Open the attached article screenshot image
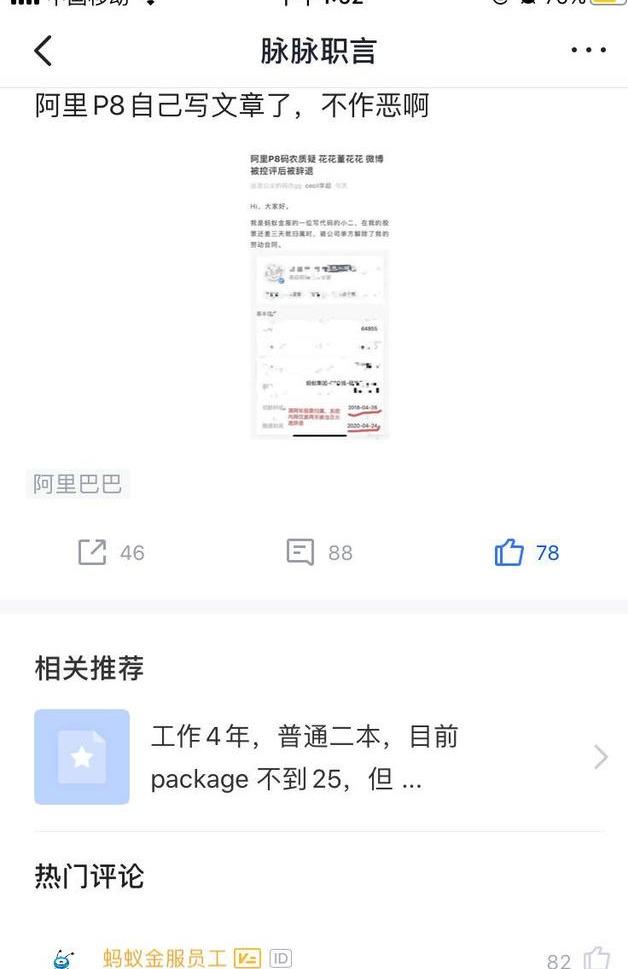This screenshot has width=628, height=969. tap(318, 294)
